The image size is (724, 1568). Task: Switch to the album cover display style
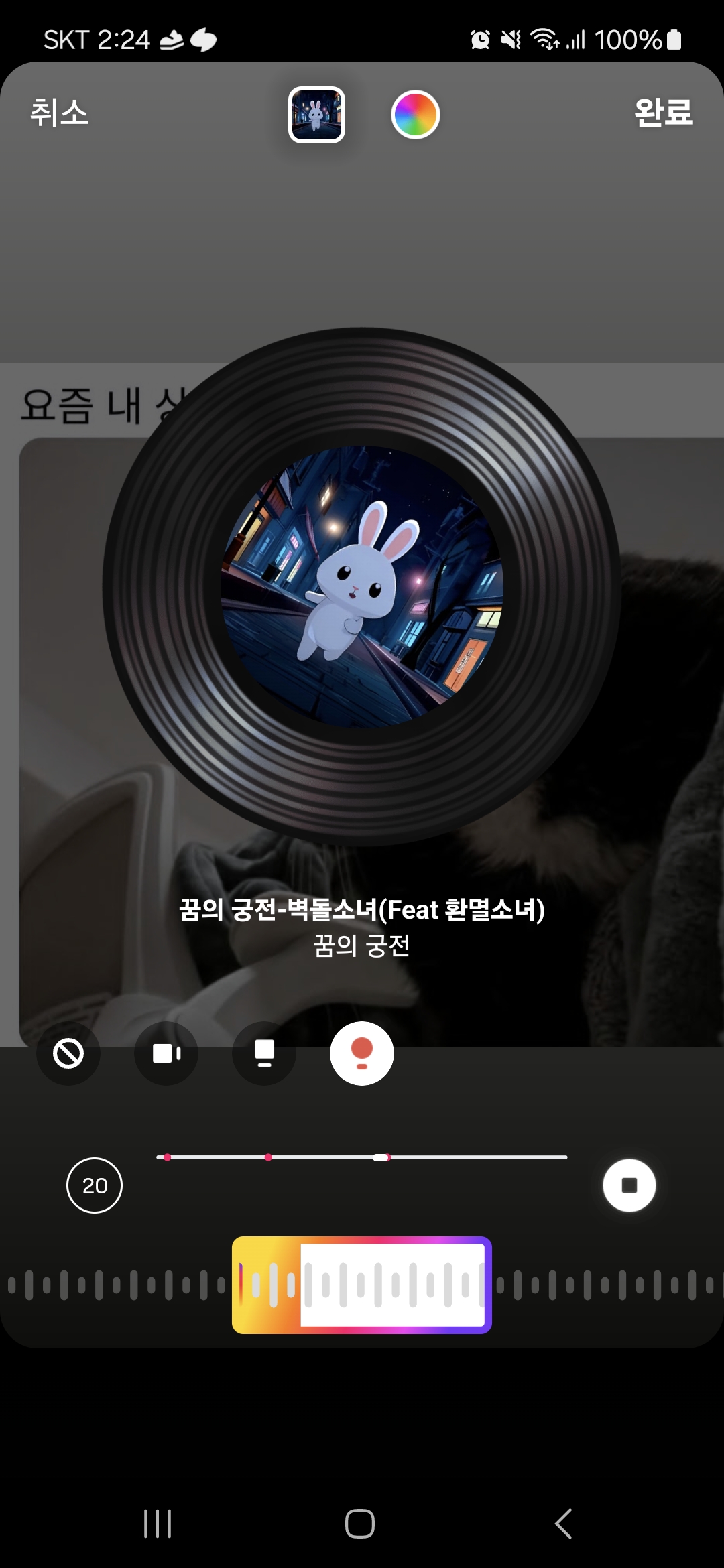click(x=264, y=1053)
